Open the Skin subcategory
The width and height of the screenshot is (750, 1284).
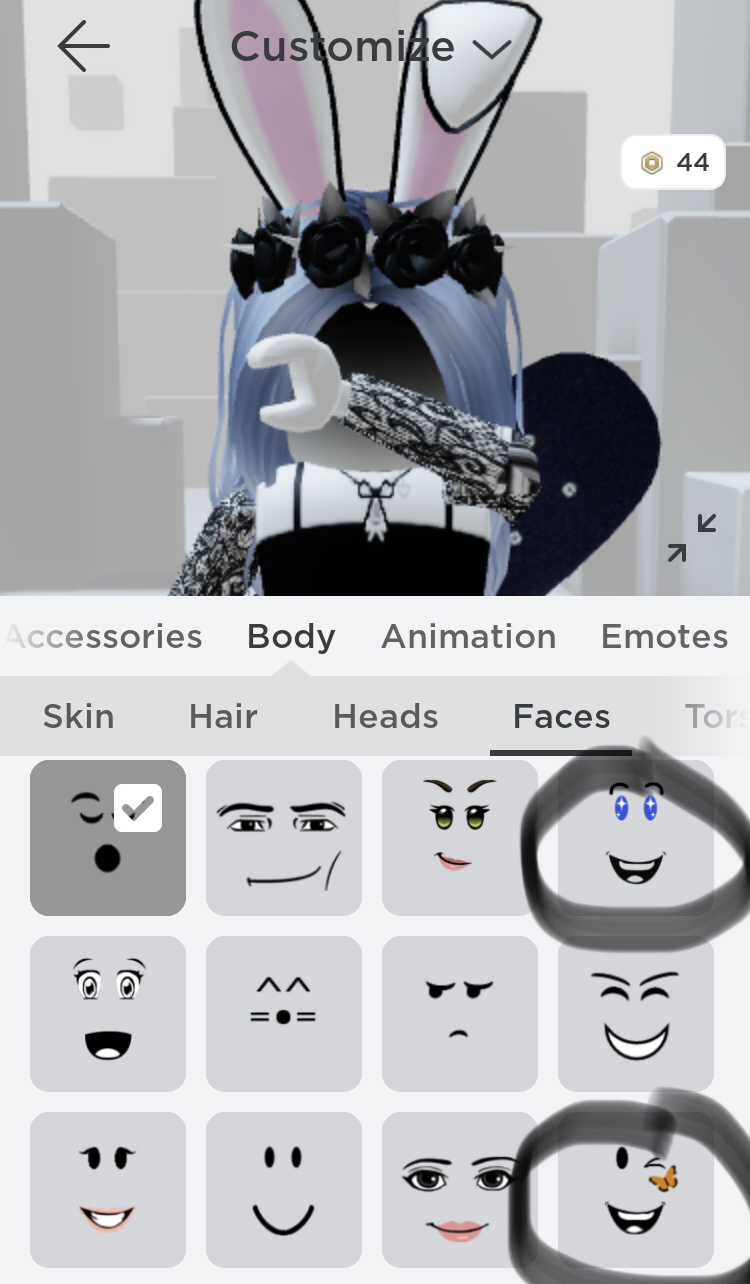point(78,717)
